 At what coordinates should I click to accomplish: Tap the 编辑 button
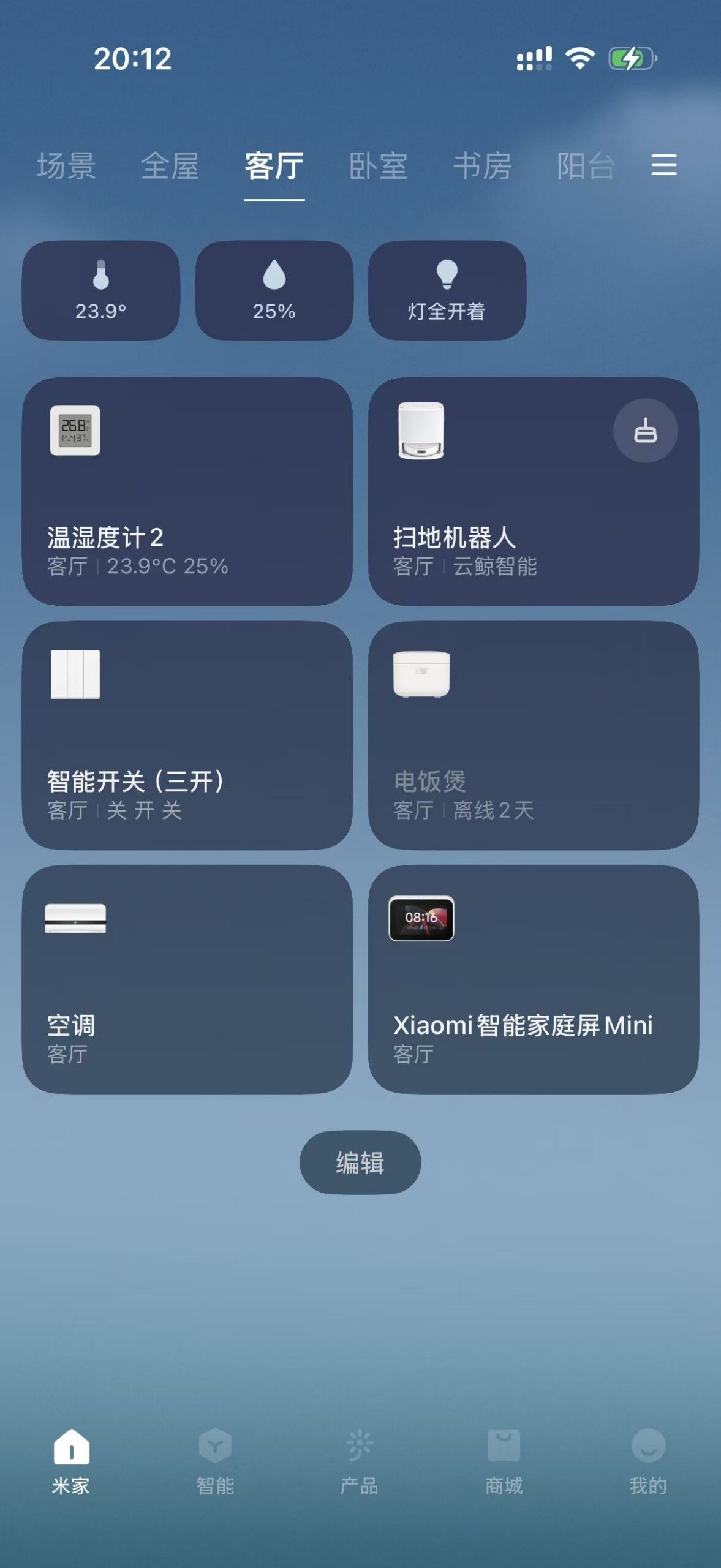[360, 1162]
